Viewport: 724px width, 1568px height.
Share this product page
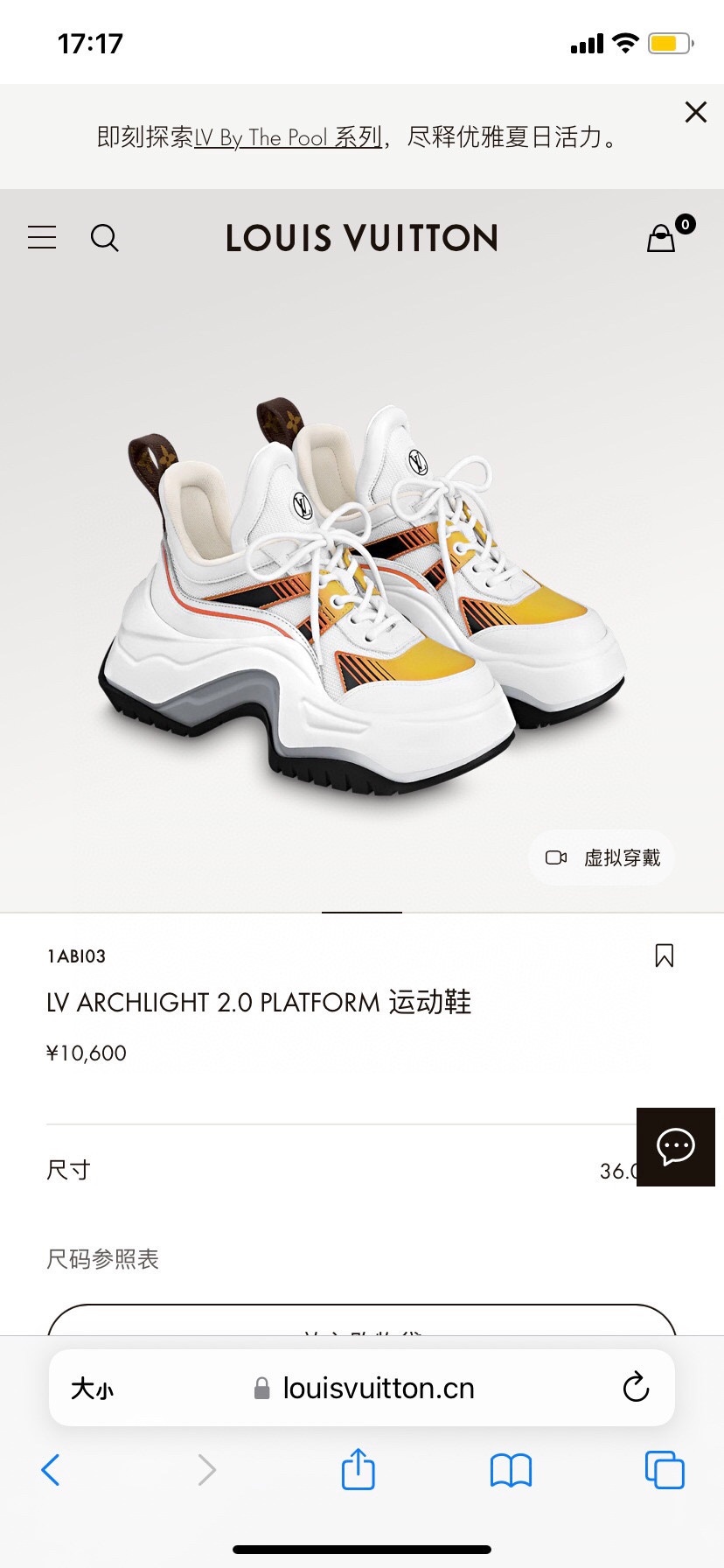(359, 1469)
